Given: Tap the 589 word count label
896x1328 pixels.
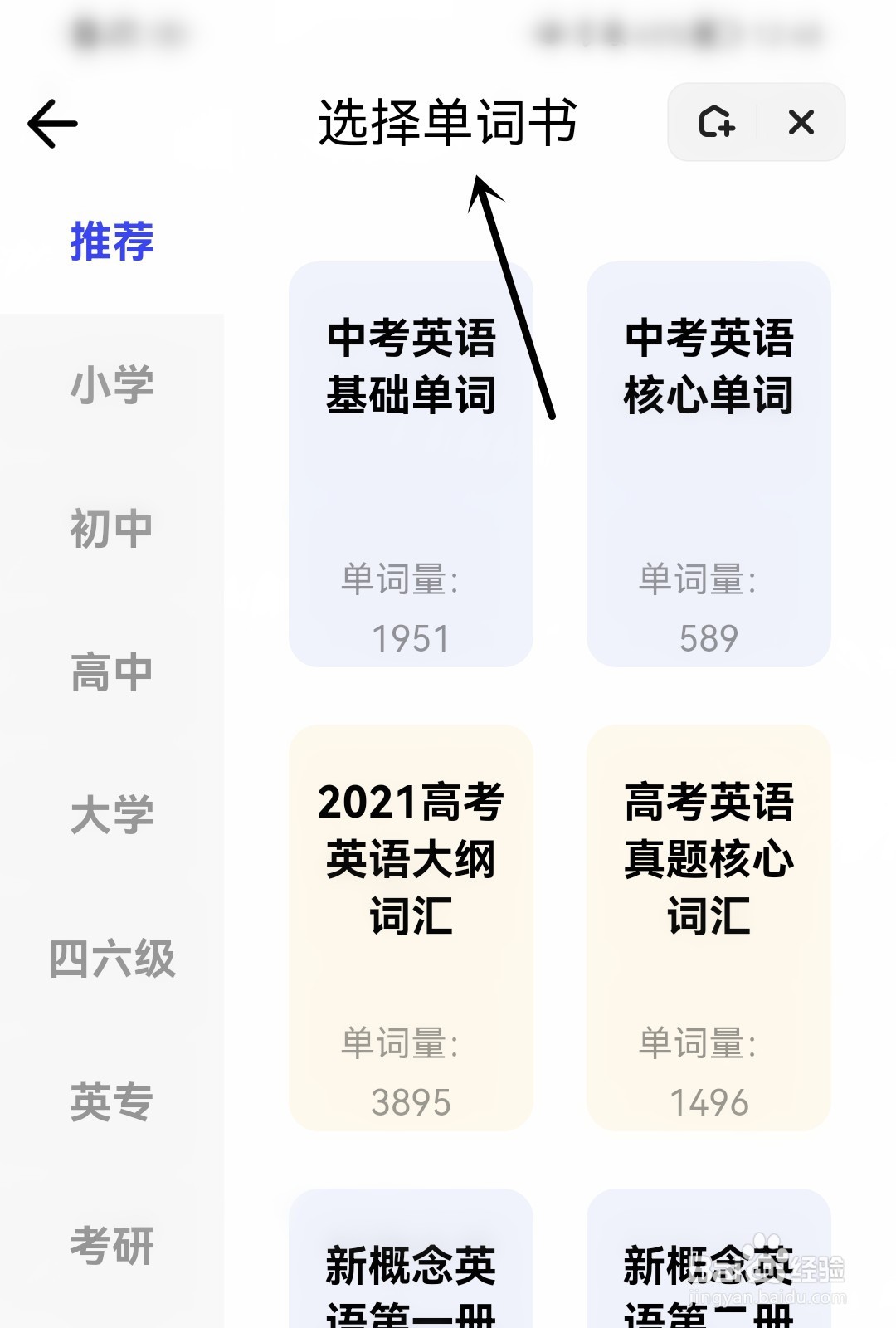Looking at the screenshot, I should (708, 637).
